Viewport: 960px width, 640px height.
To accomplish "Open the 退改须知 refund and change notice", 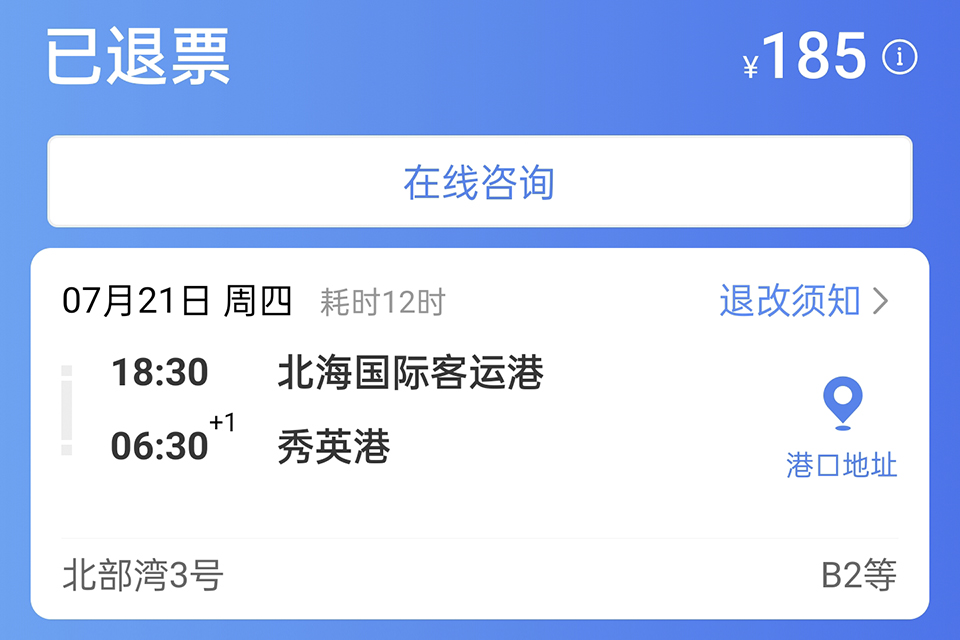I will (803, 300).
